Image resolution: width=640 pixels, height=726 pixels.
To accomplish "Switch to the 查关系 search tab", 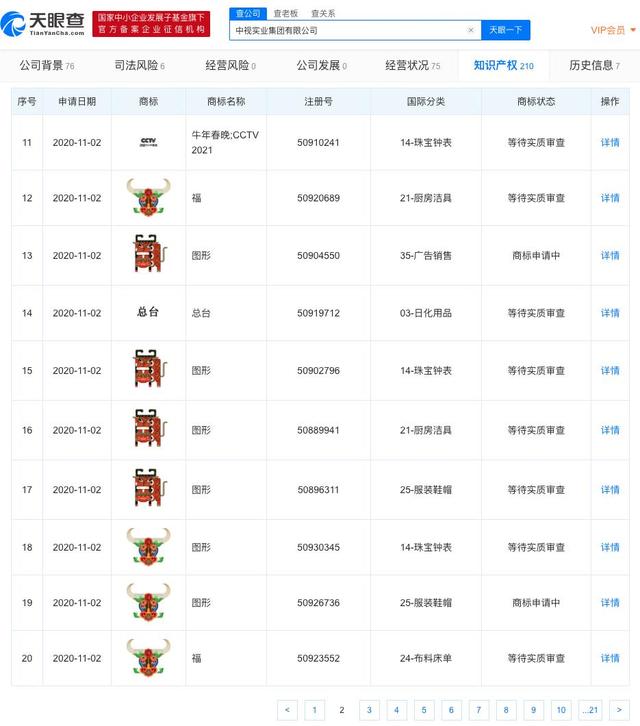I will (322, 14).
